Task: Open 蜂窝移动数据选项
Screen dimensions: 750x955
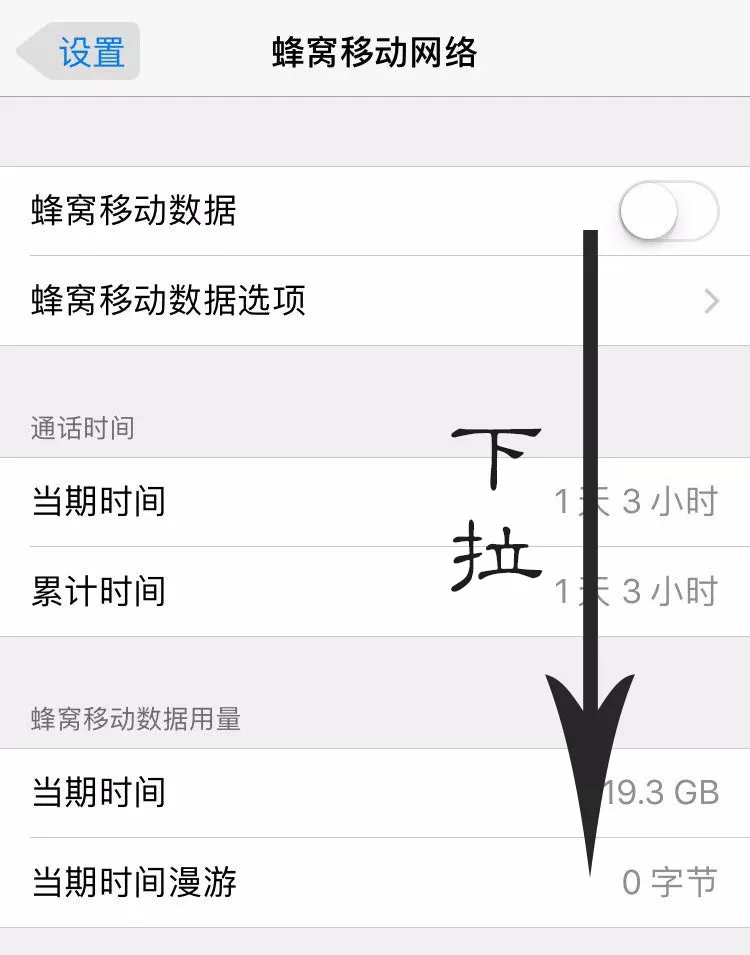Action: pos(374,301)
